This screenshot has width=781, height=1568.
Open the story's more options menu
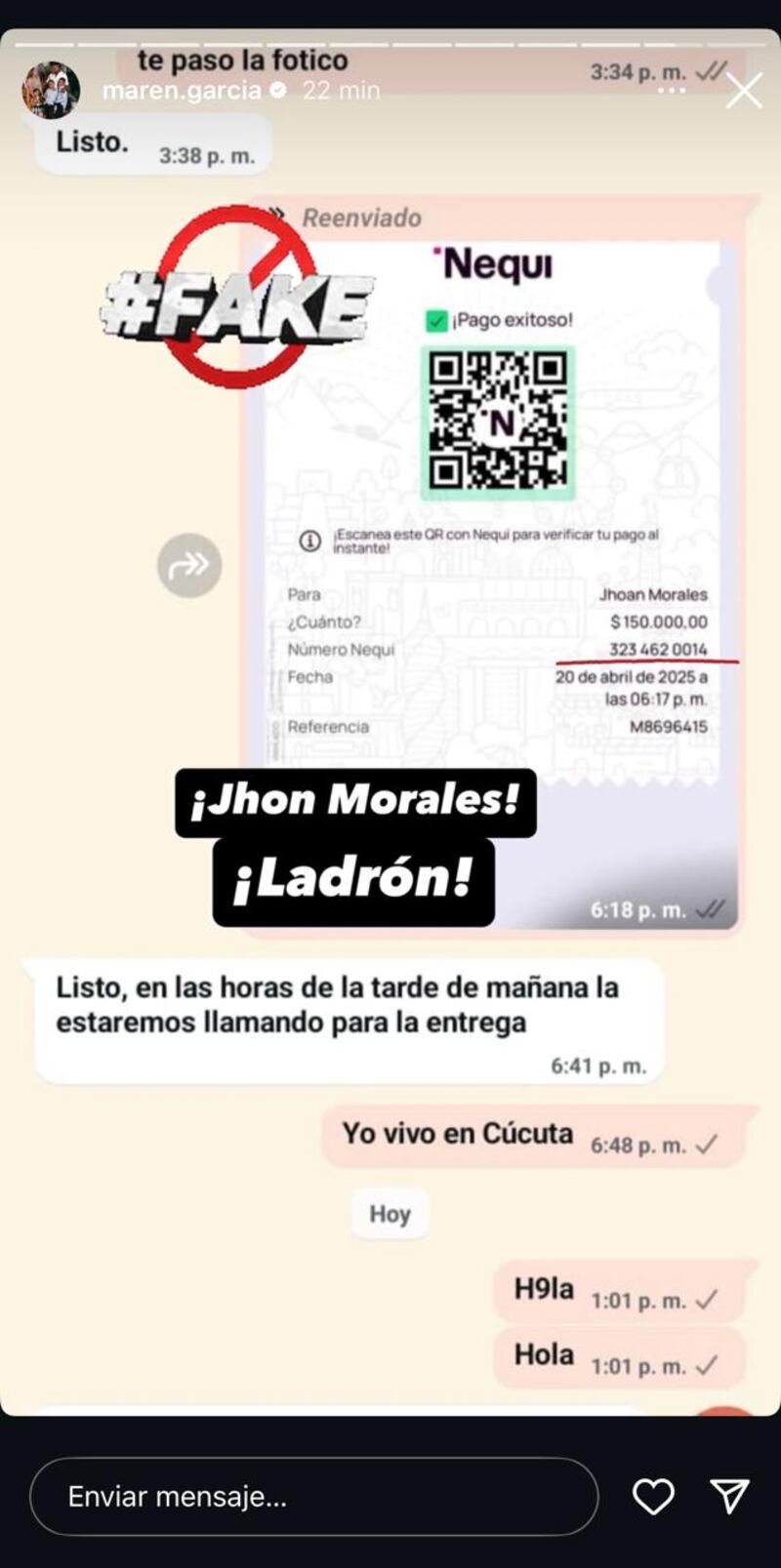672,91
